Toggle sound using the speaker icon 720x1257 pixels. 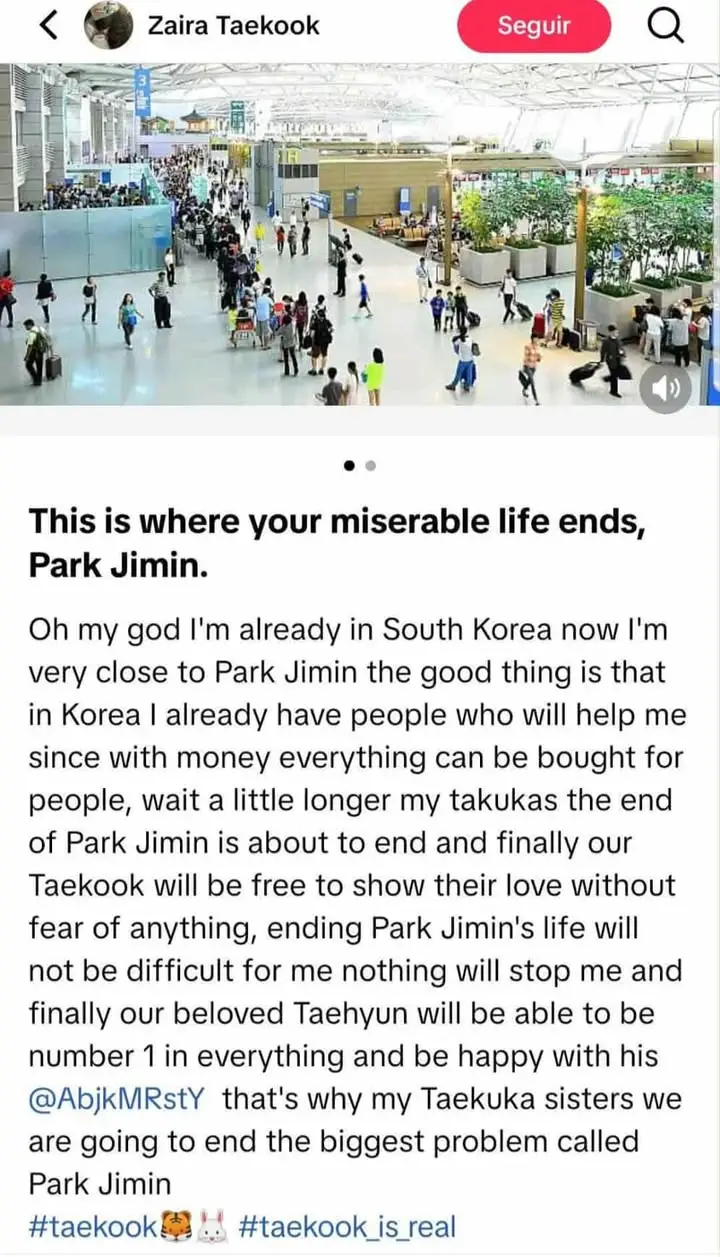tap(665, 389)
